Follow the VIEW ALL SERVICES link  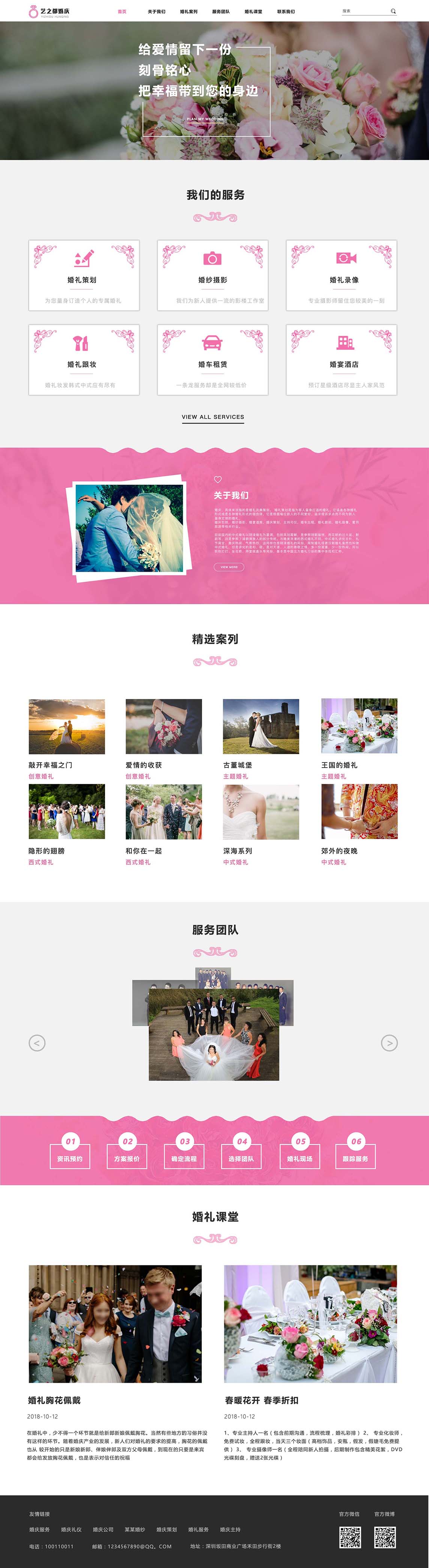[x=213, y=417]
